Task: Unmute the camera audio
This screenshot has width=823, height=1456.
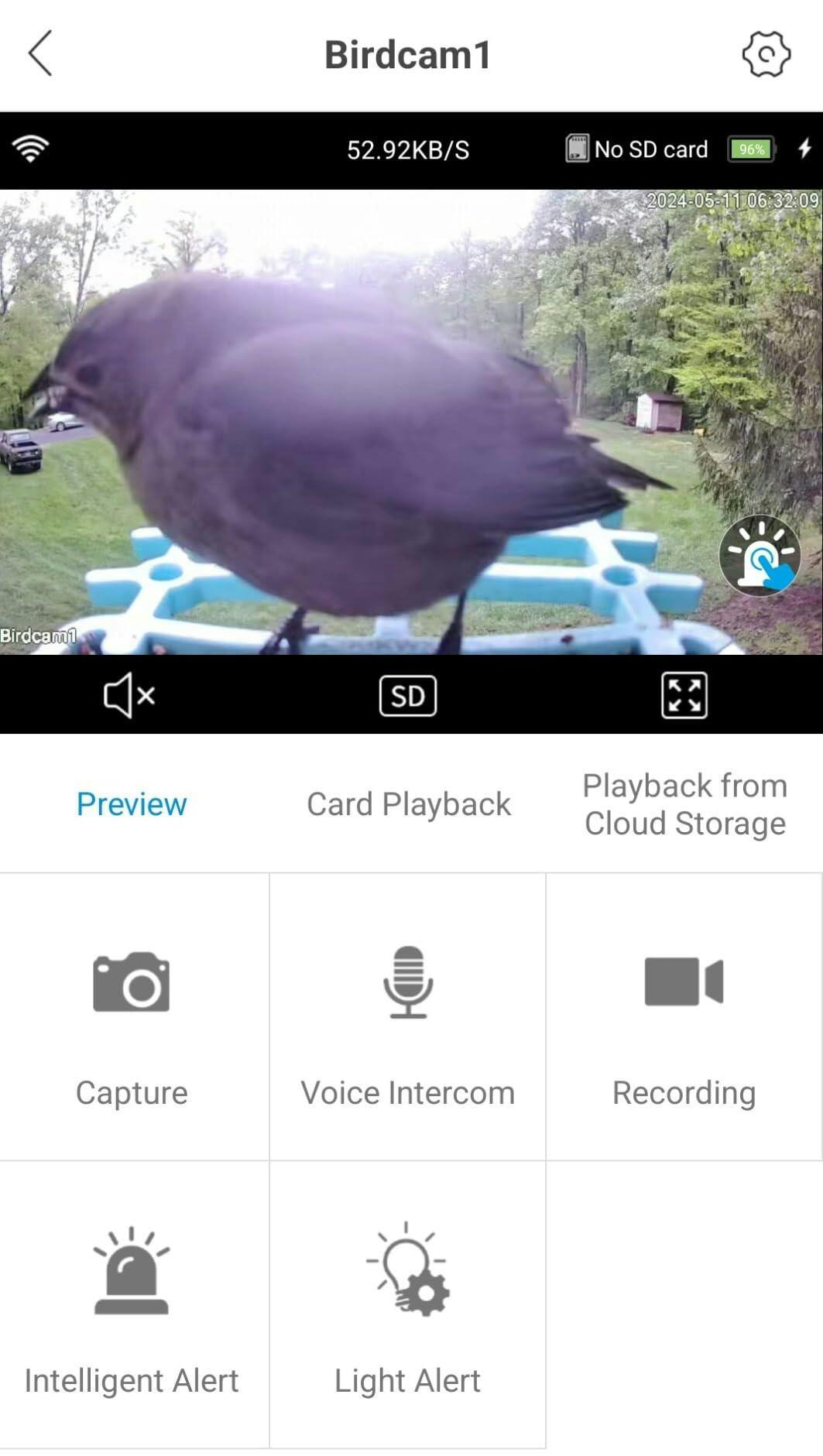Action: 129,694
